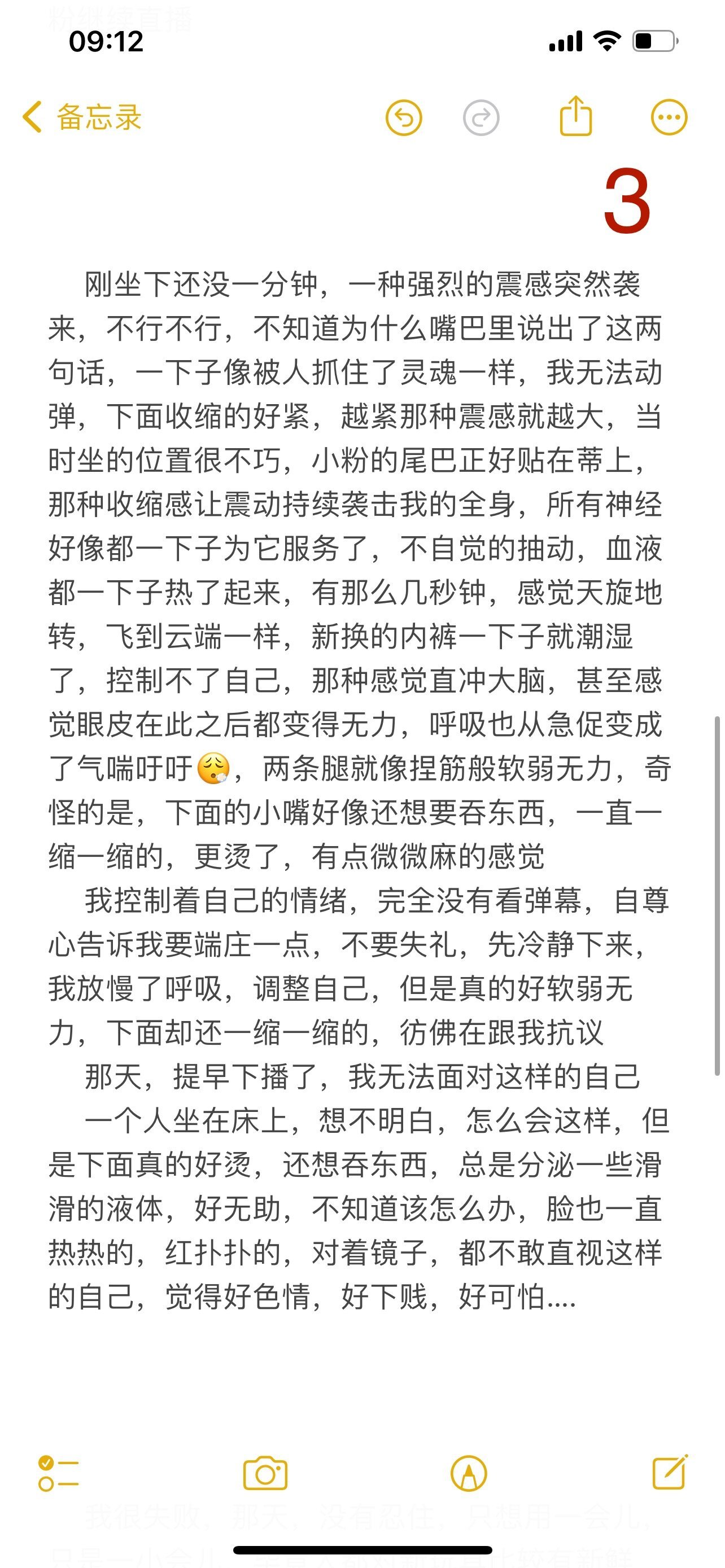Go back to the 备忘录 list

[x=82, y=117]
